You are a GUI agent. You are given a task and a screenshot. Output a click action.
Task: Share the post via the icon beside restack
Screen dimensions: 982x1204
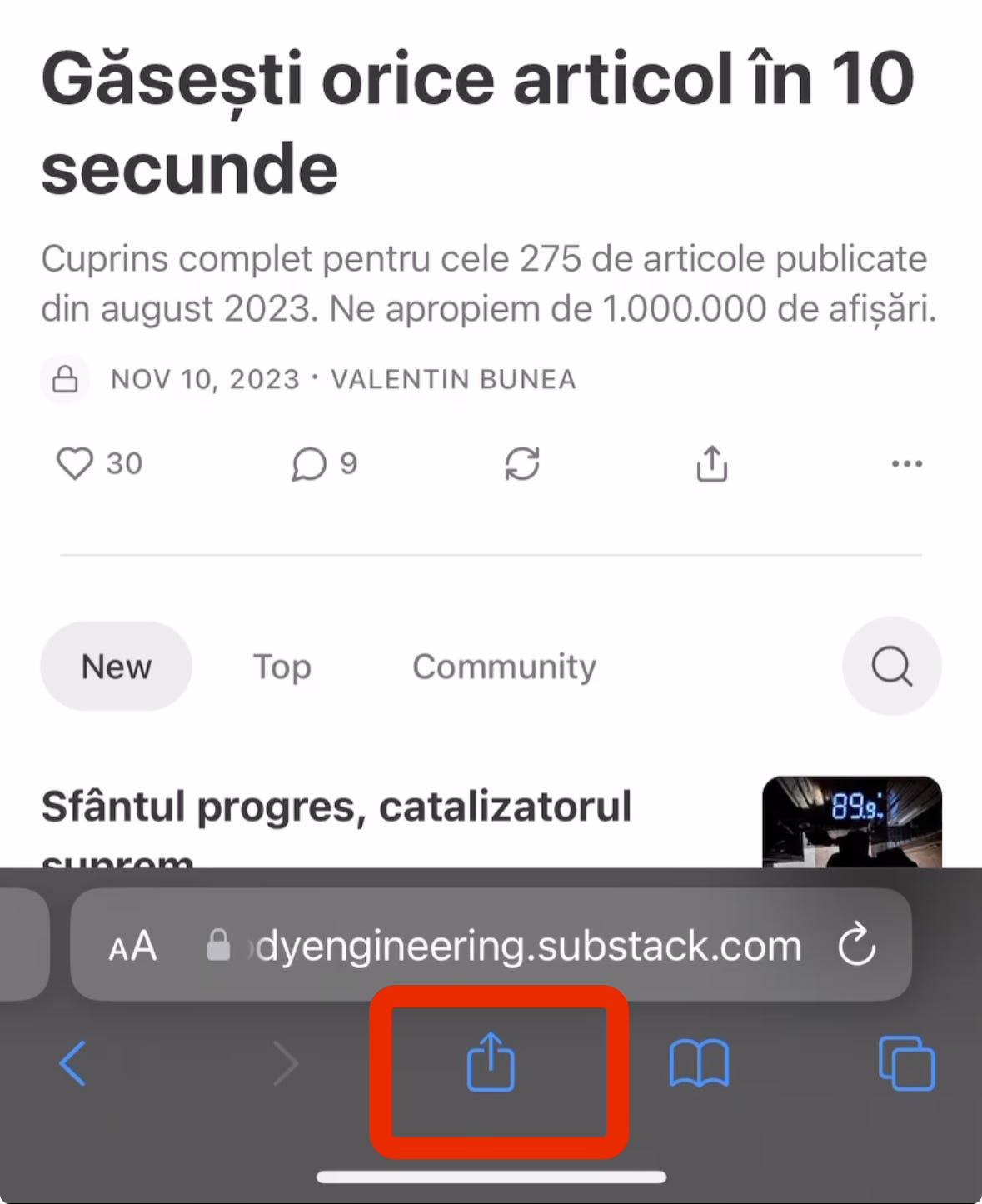point(711,463)
